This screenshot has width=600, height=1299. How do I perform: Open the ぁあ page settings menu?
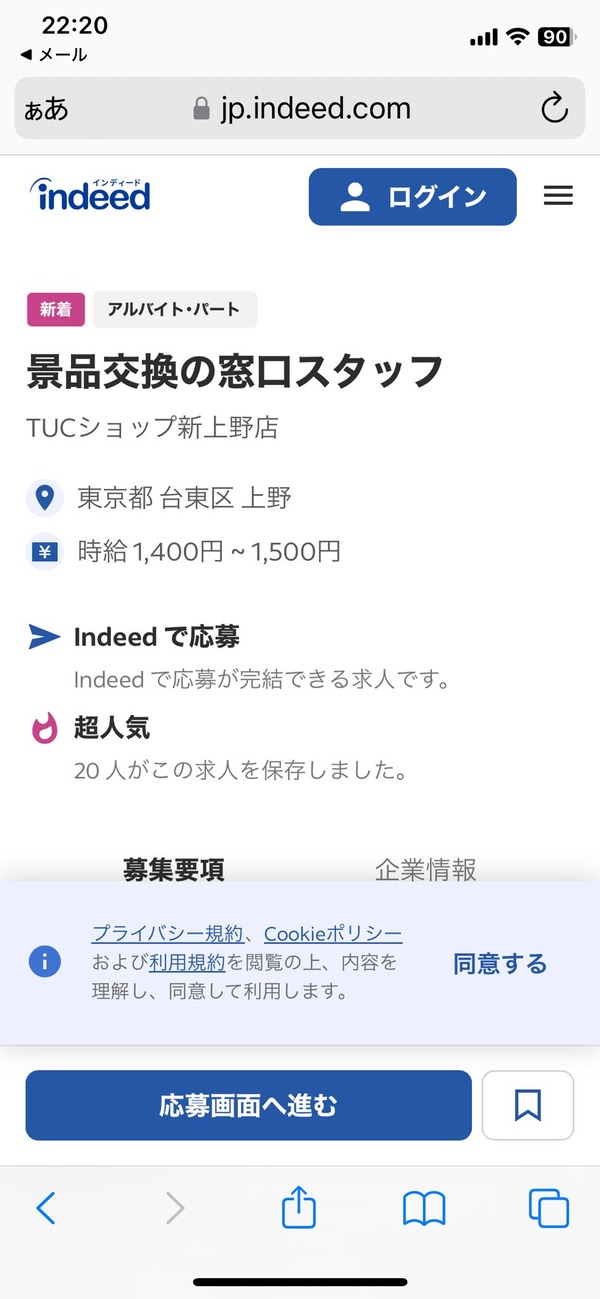(47, 109)
